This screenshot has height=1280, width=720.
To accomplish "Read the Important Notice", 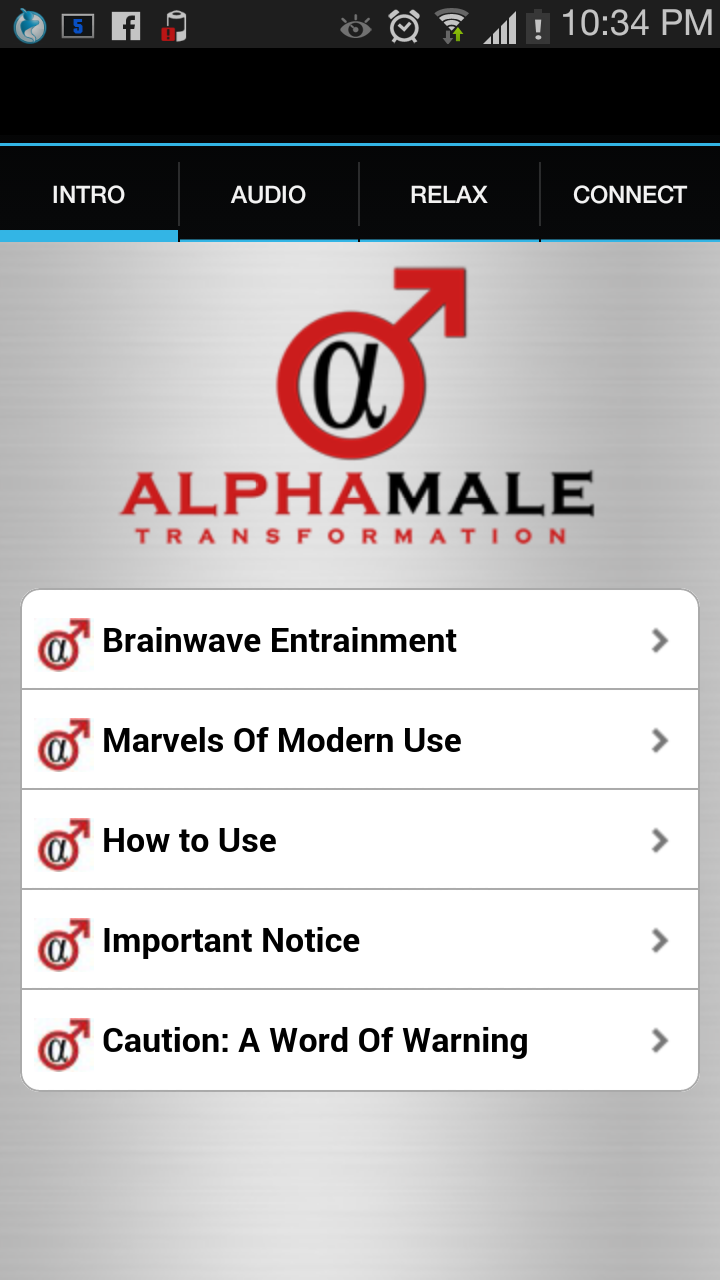I will 360,940.
